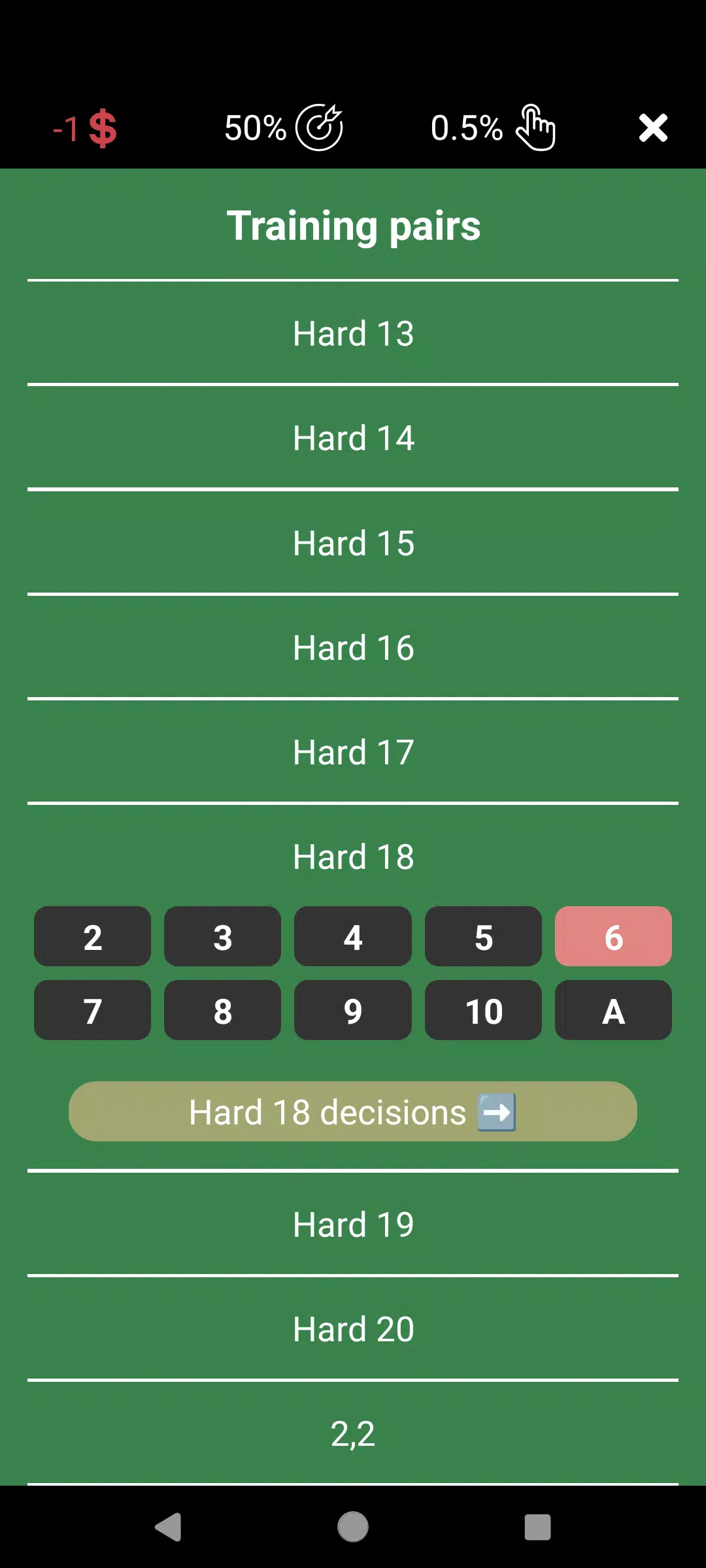The image size is (706, 1568).
Task: Open Hard 18 decisions
Action: (353, 1111)
